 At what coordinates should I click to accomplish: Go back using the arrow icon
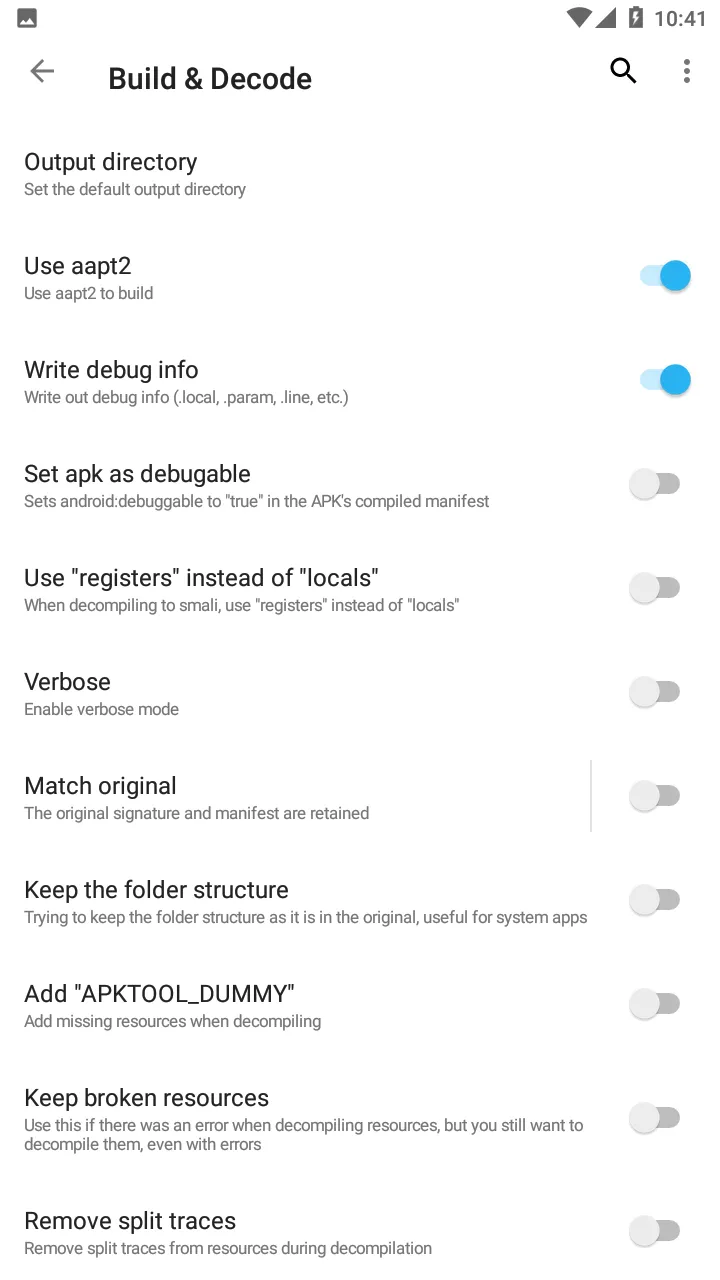[42, 71]
